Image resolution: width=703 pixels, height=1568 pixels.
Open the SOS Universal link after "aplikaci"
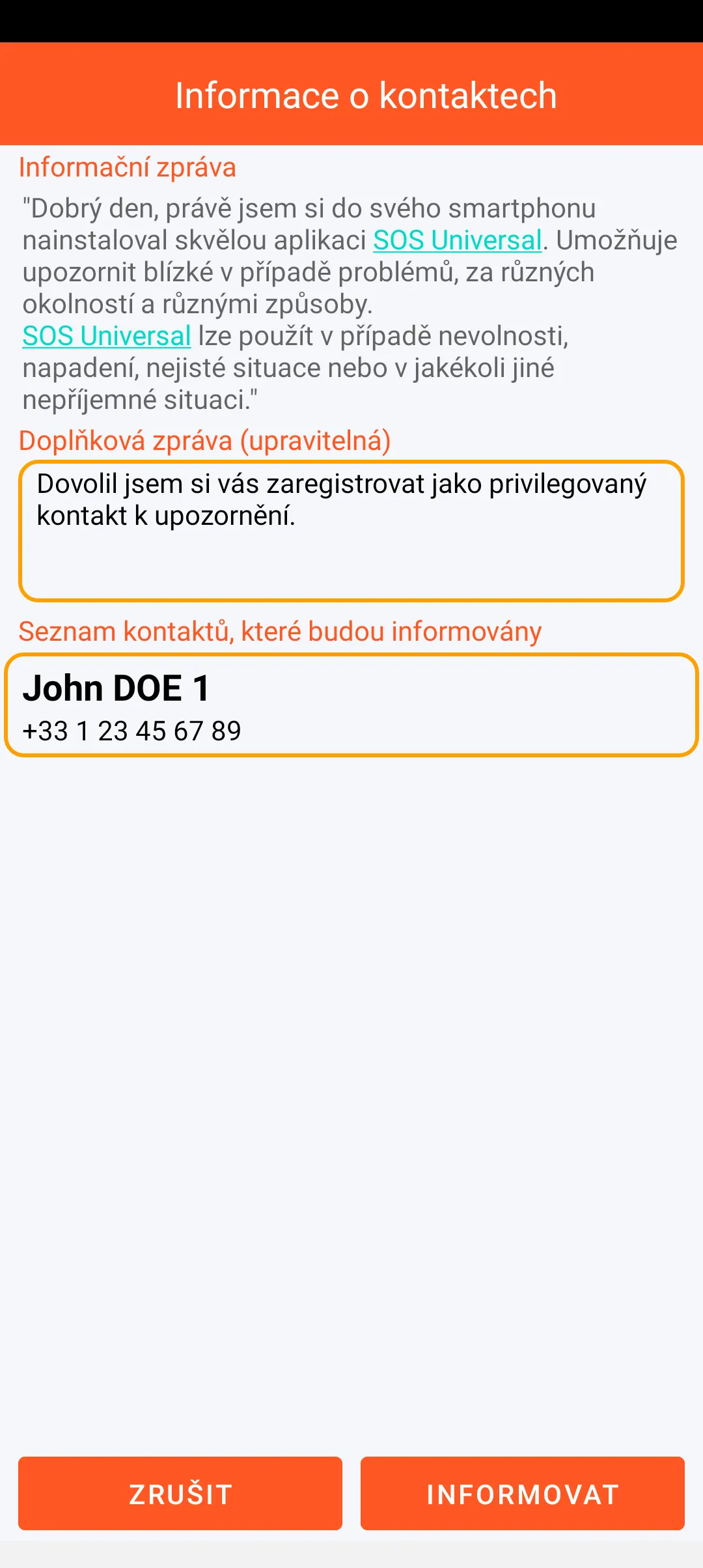point(458,240)
